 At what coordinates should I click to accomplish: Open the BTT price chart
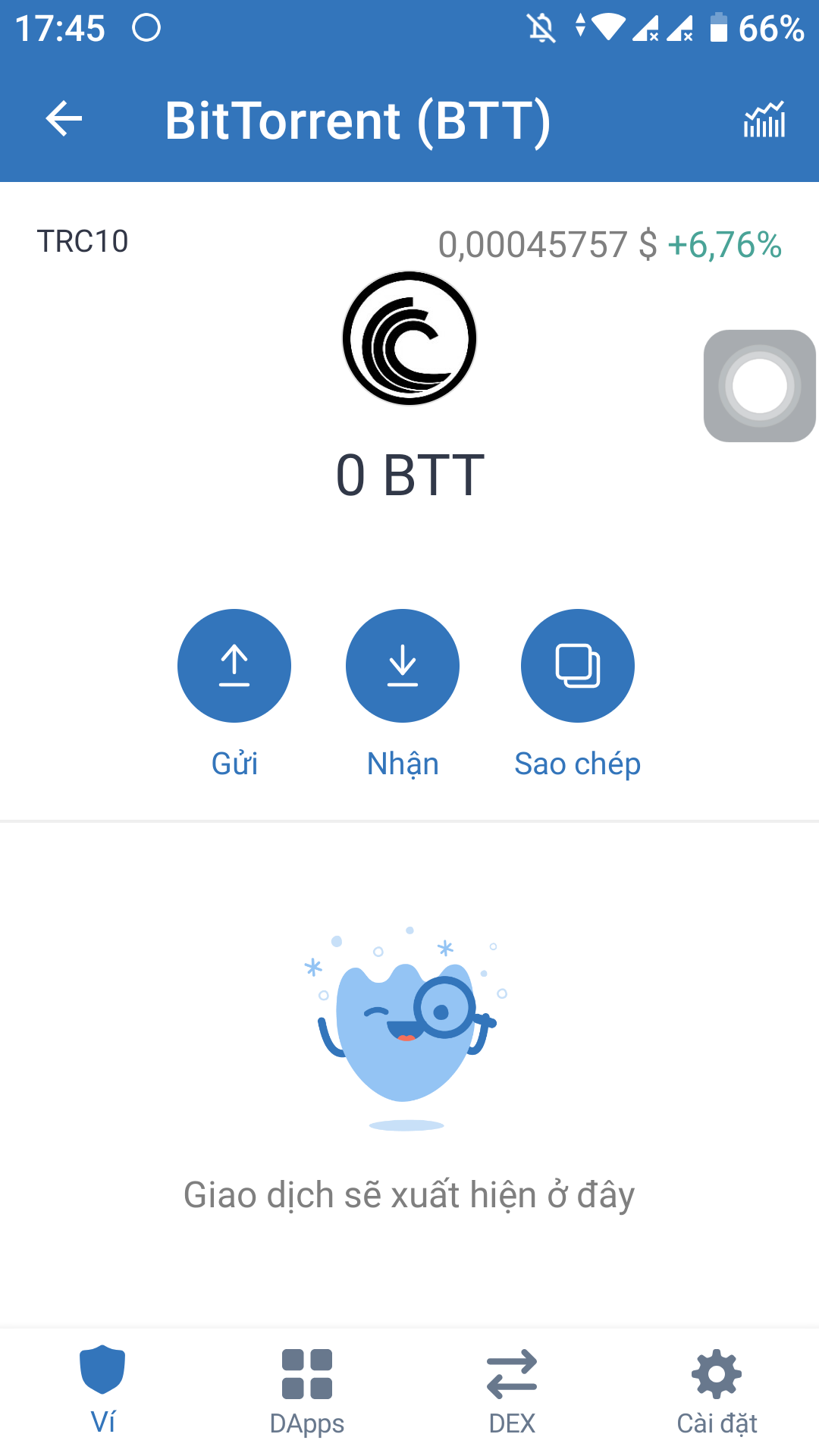[764, 120]
